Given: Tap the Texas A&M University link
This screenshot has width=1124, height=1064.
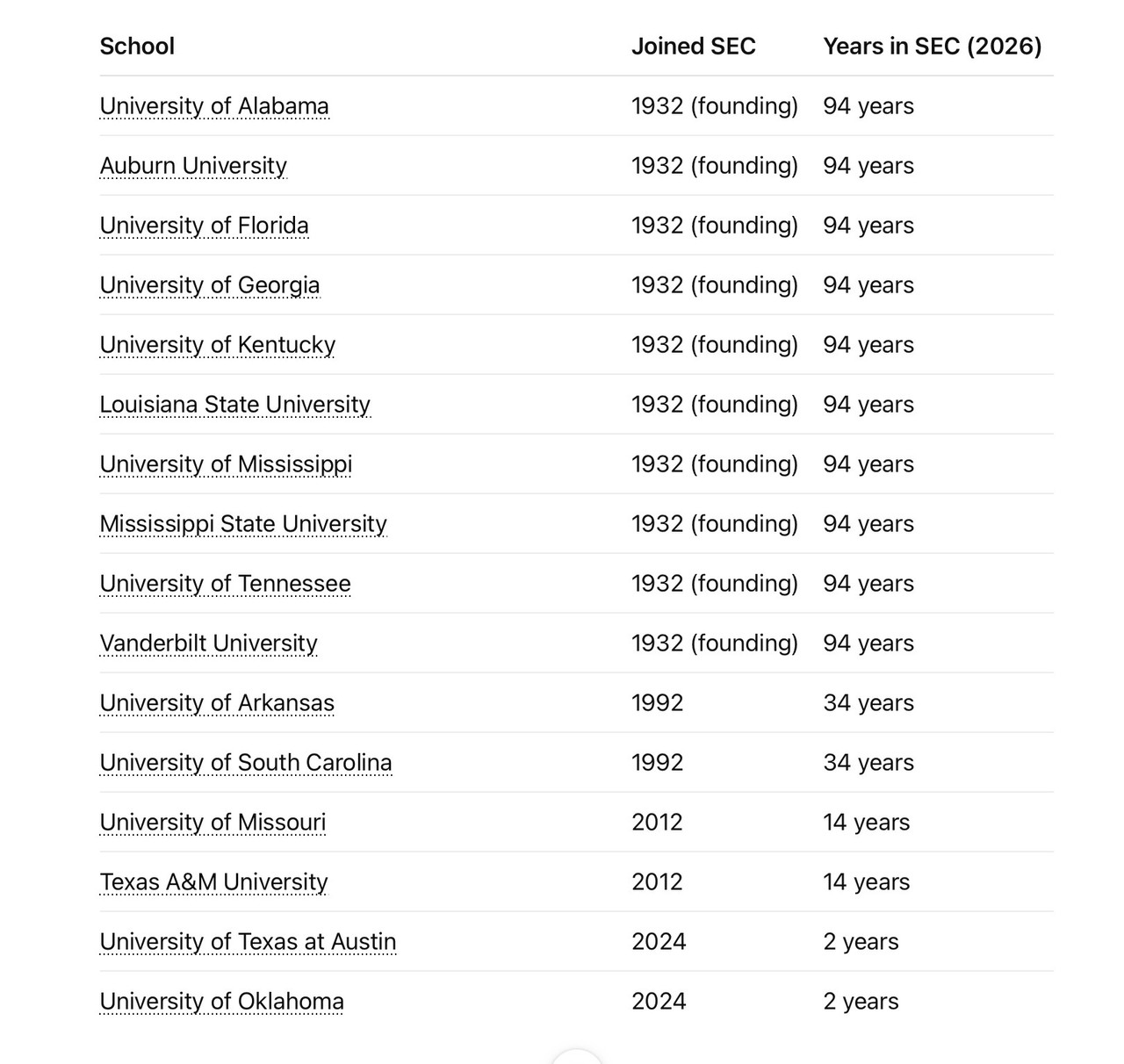Looking at the screenshot, I should point(213,882).
